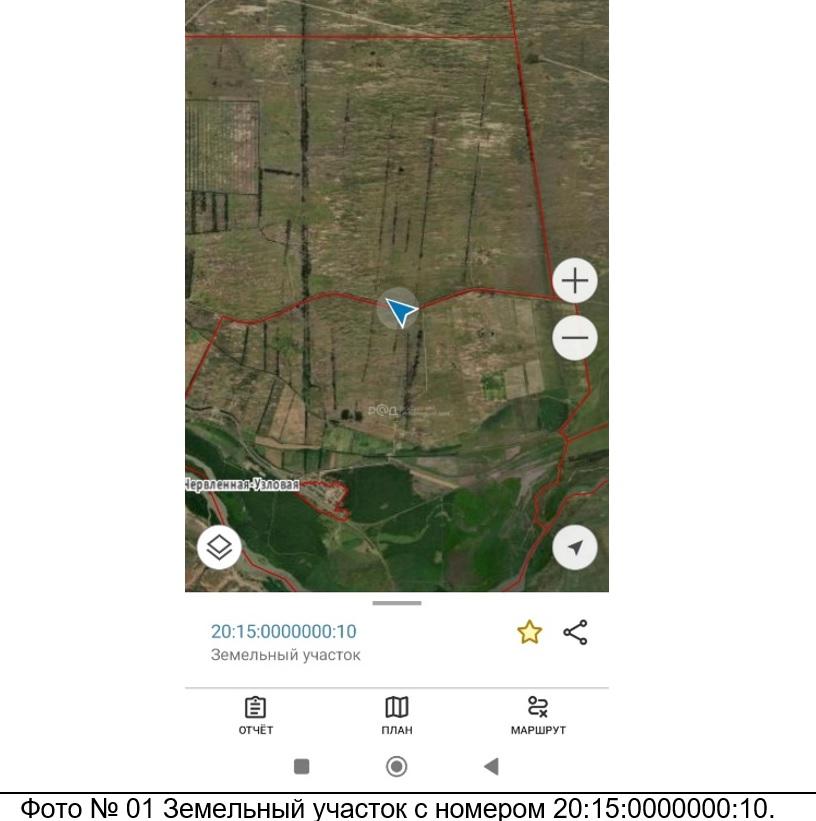Zoom in on the map
Image resolution: width=816 pixels, height=821 pixels.
575,281
